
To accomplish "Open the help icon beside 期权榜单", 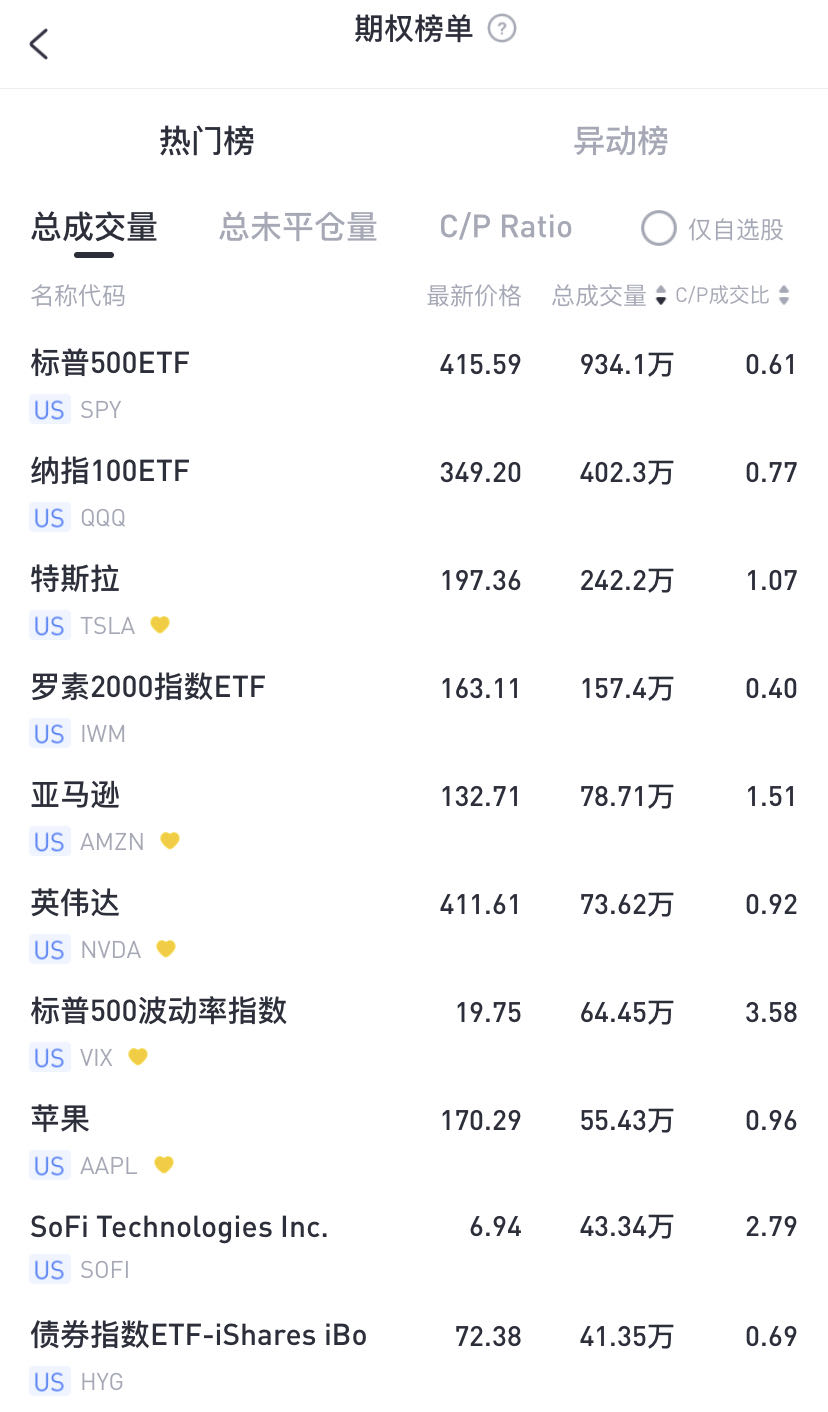I will click(501, 30).
